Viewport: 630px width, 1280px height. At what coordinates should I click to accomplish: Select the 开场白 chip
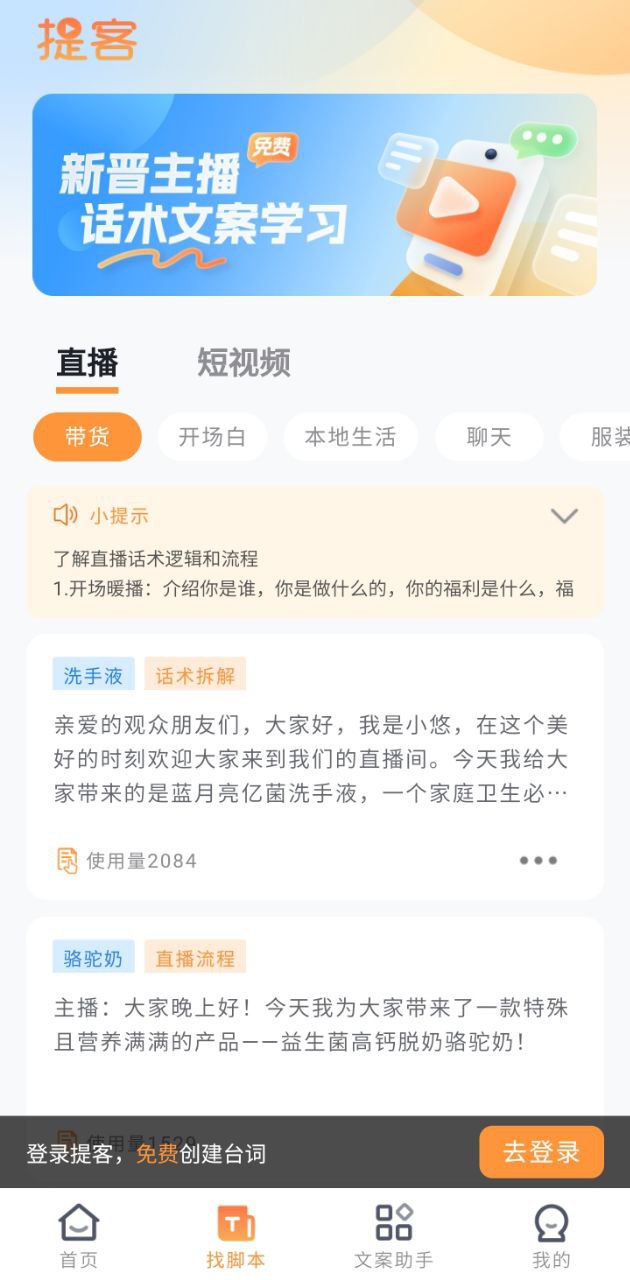212,437
